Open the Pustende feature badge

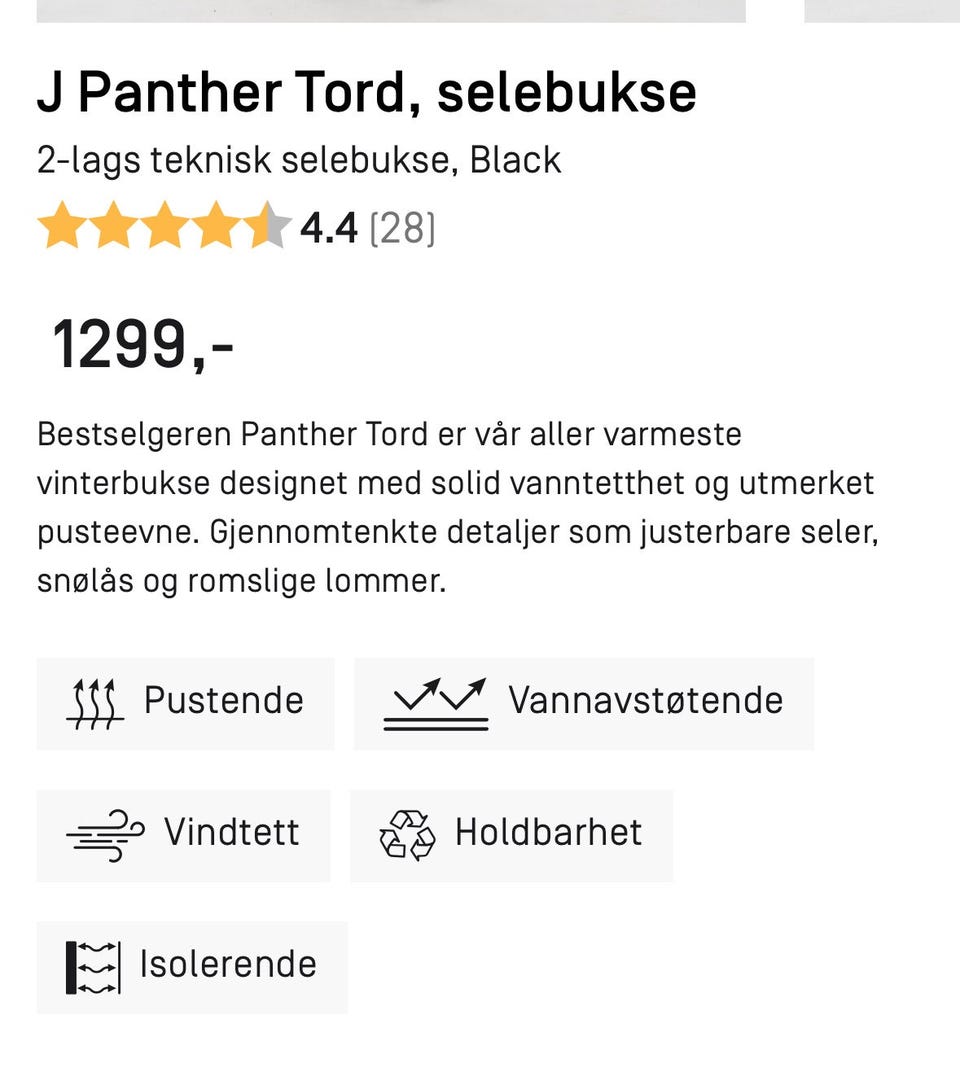click(185, 703)
